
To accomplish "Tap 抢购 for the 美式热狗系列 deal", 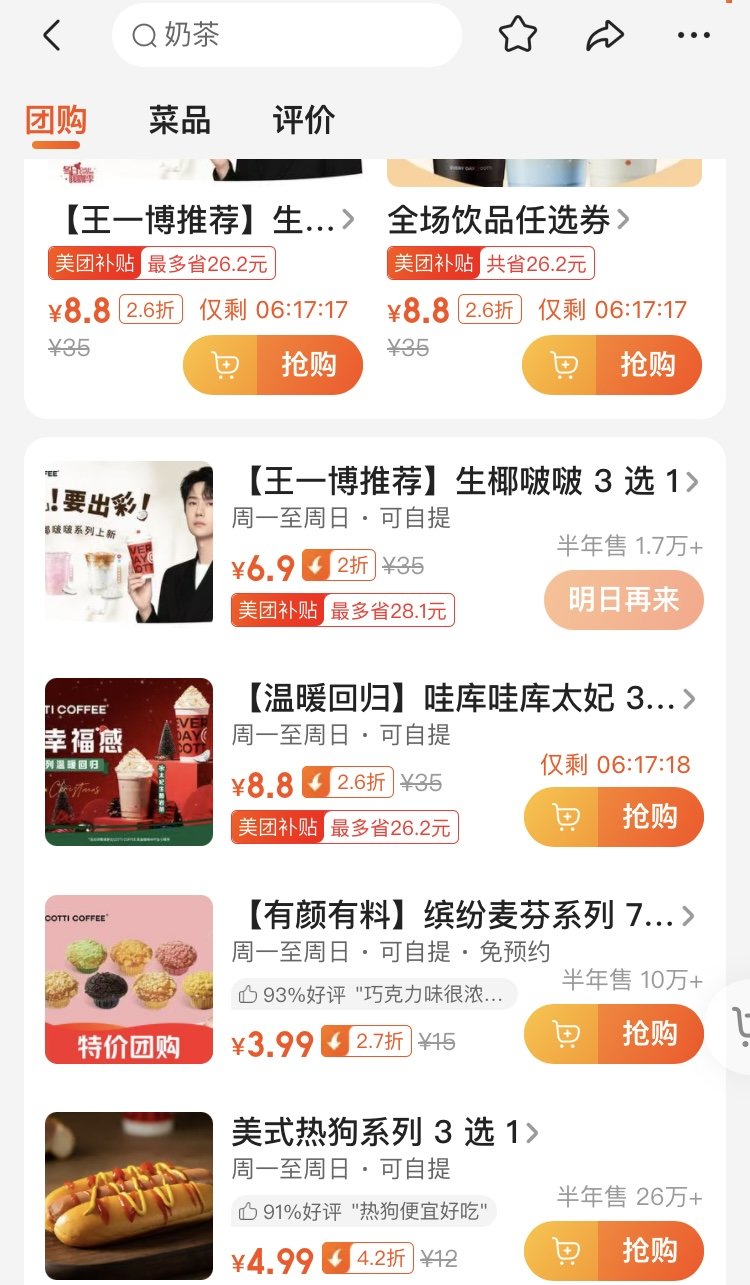I will [650, 1251].
